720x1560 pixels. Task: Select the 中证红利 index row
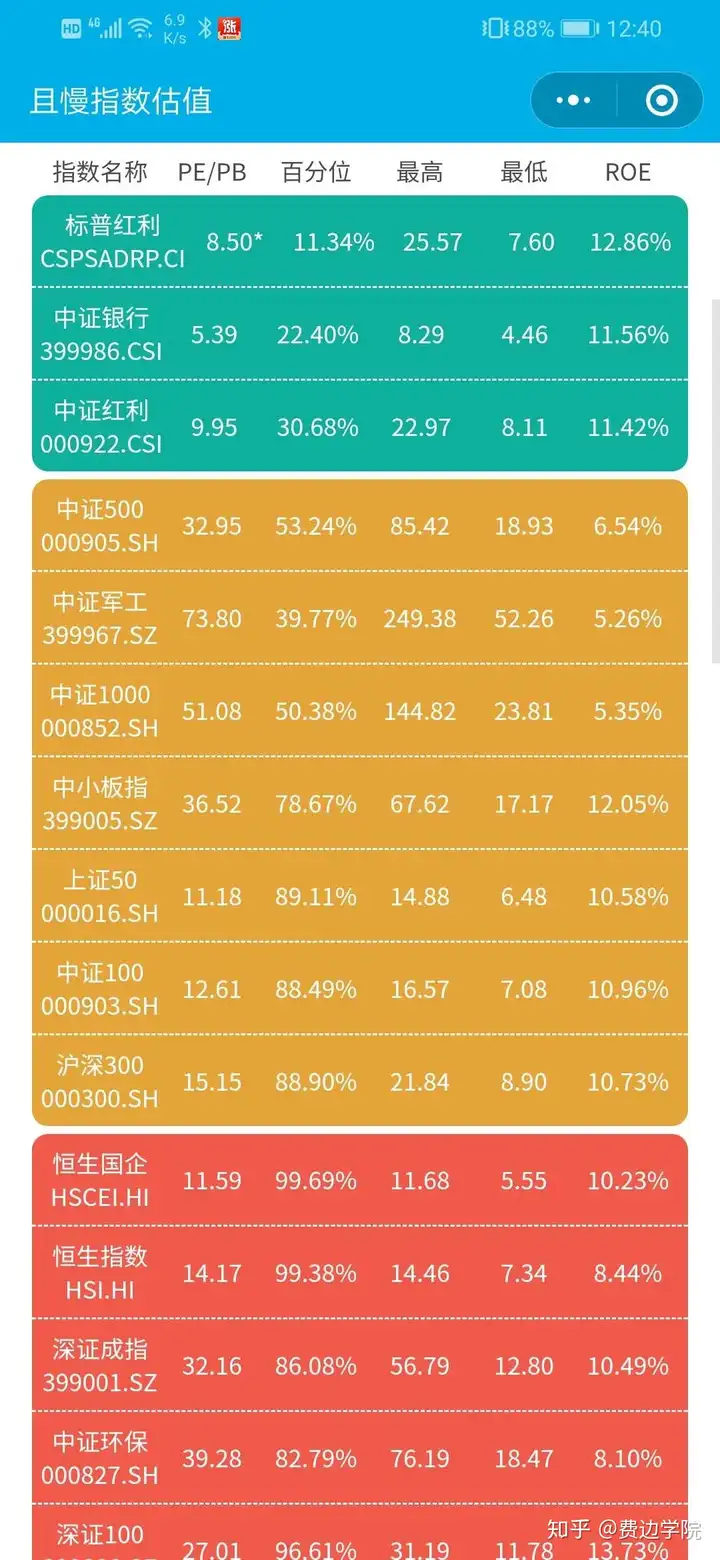point(360,426)
